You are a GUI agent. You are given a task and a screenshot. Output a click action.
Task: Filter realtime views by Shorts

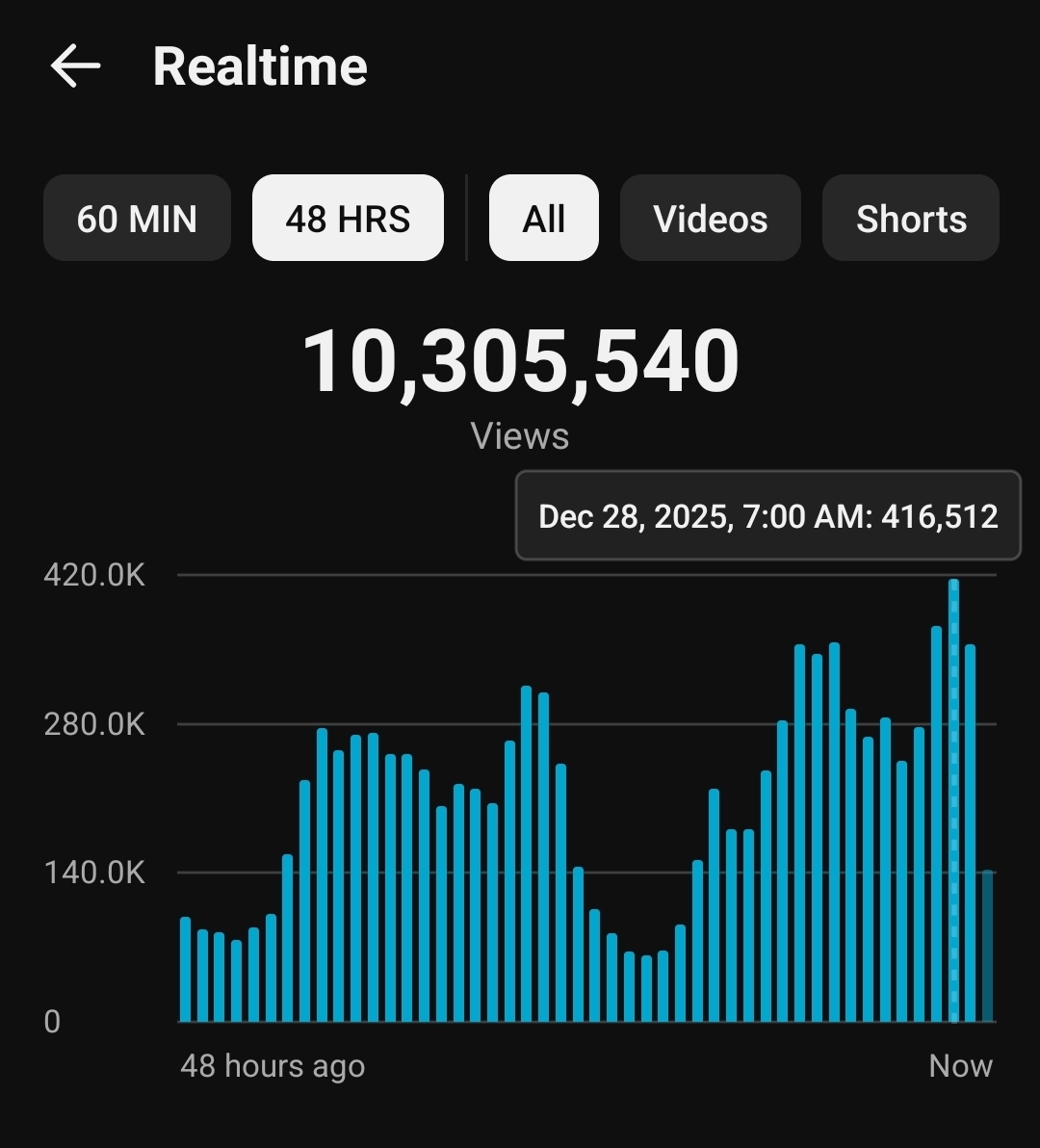click(910, 219)
